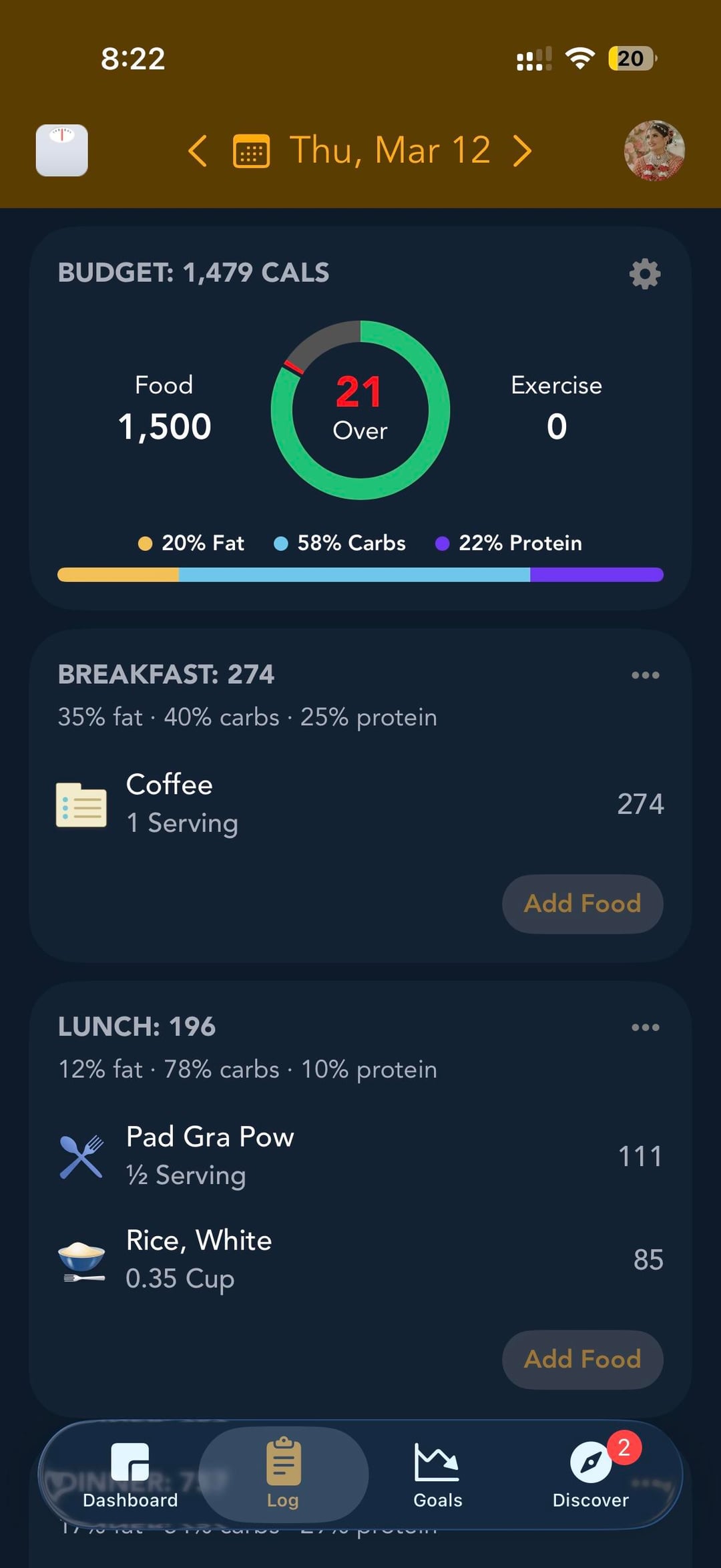Add food to Breakfast
The image size is (721, 1568).
click(x=582, y=904)
